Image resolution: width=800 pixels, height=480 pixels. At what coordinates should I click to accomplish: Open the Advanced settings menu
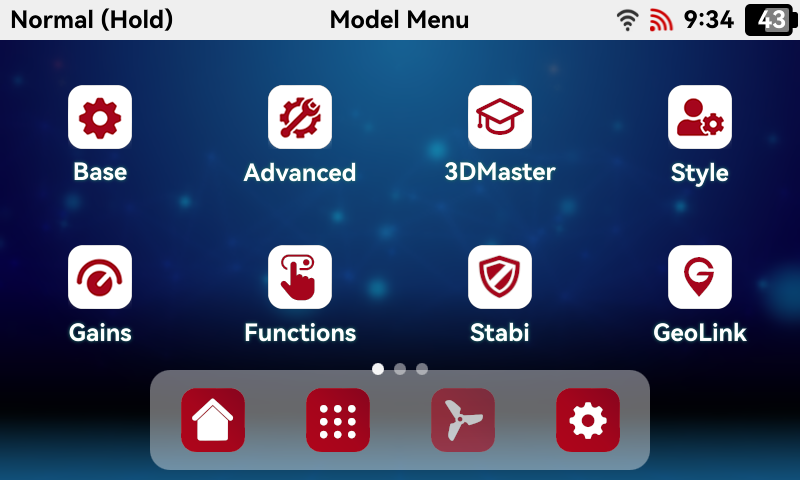(x=300, y=118)
